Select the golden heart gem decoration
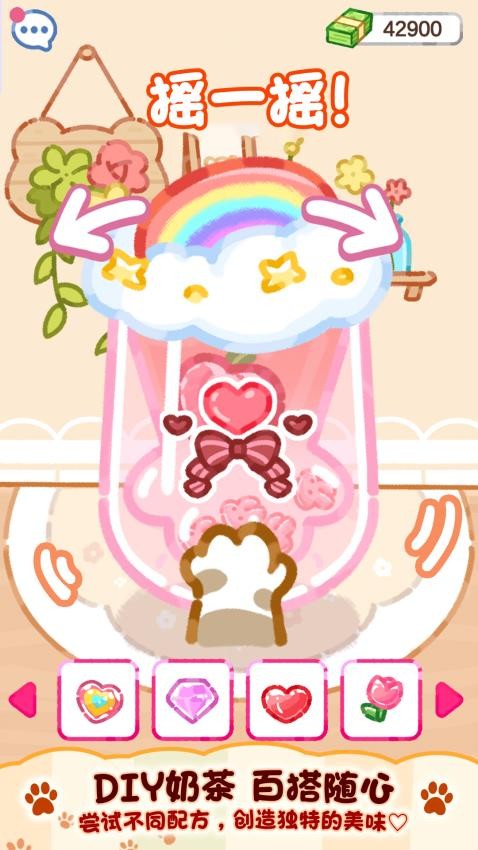 coord(99,700)
